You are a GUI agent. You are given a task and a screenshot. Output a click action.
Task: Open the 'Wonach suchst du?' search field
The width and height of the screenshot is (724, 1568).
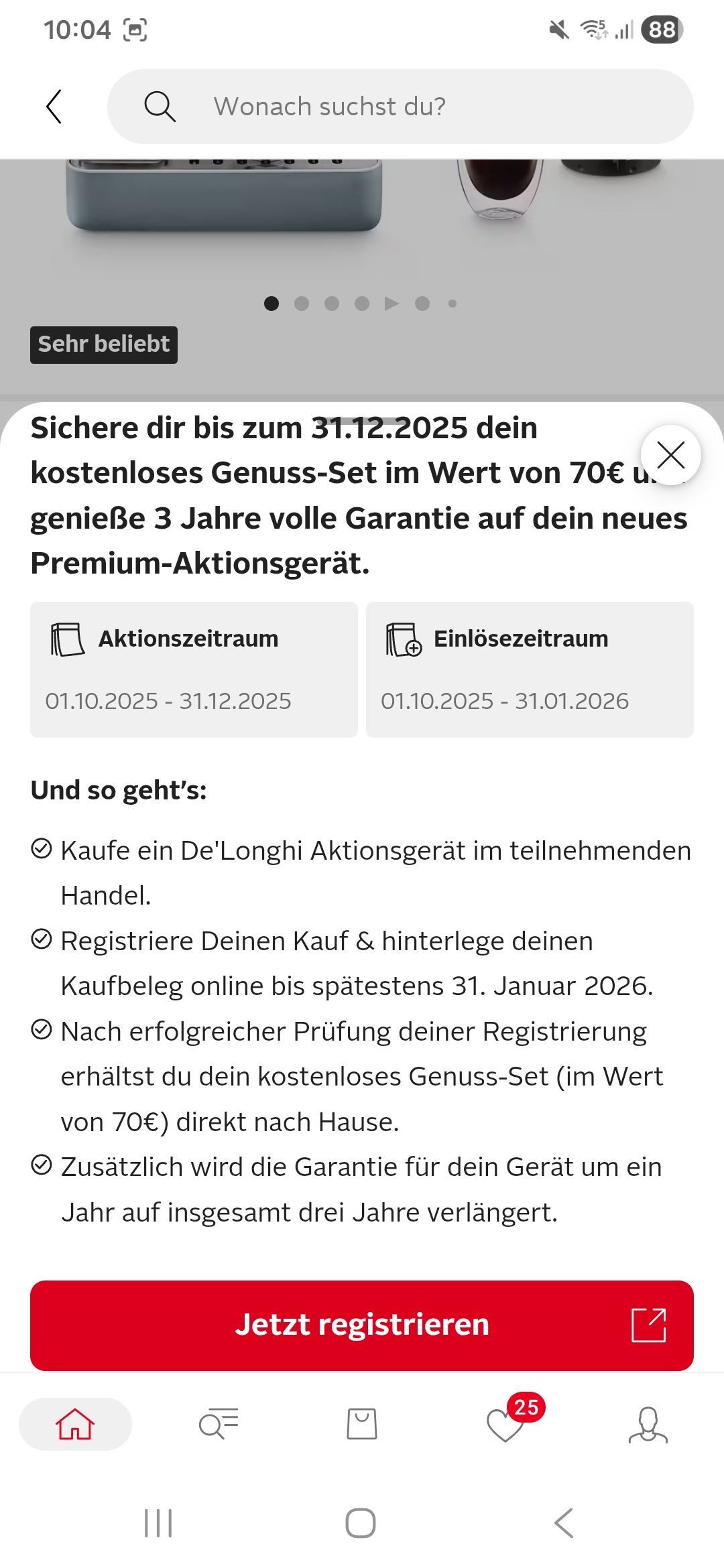pyautogui.click(x=400, y=107)
